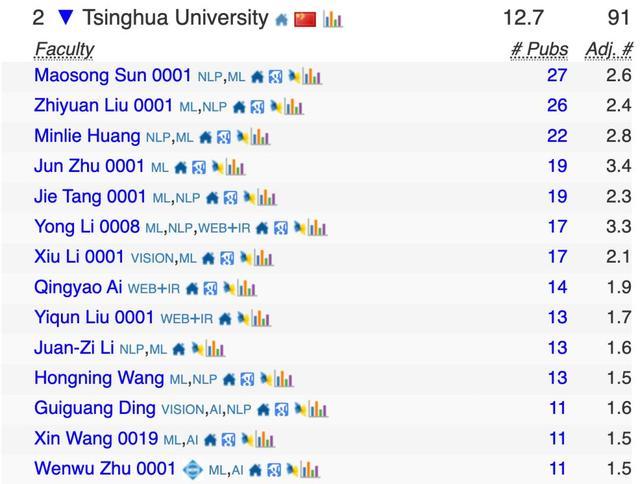Image resolution: width=640 pixels, height=484 pixels.
Task: Open Maosong Sun's publication count 27
Action: click(x=557, y=76)
